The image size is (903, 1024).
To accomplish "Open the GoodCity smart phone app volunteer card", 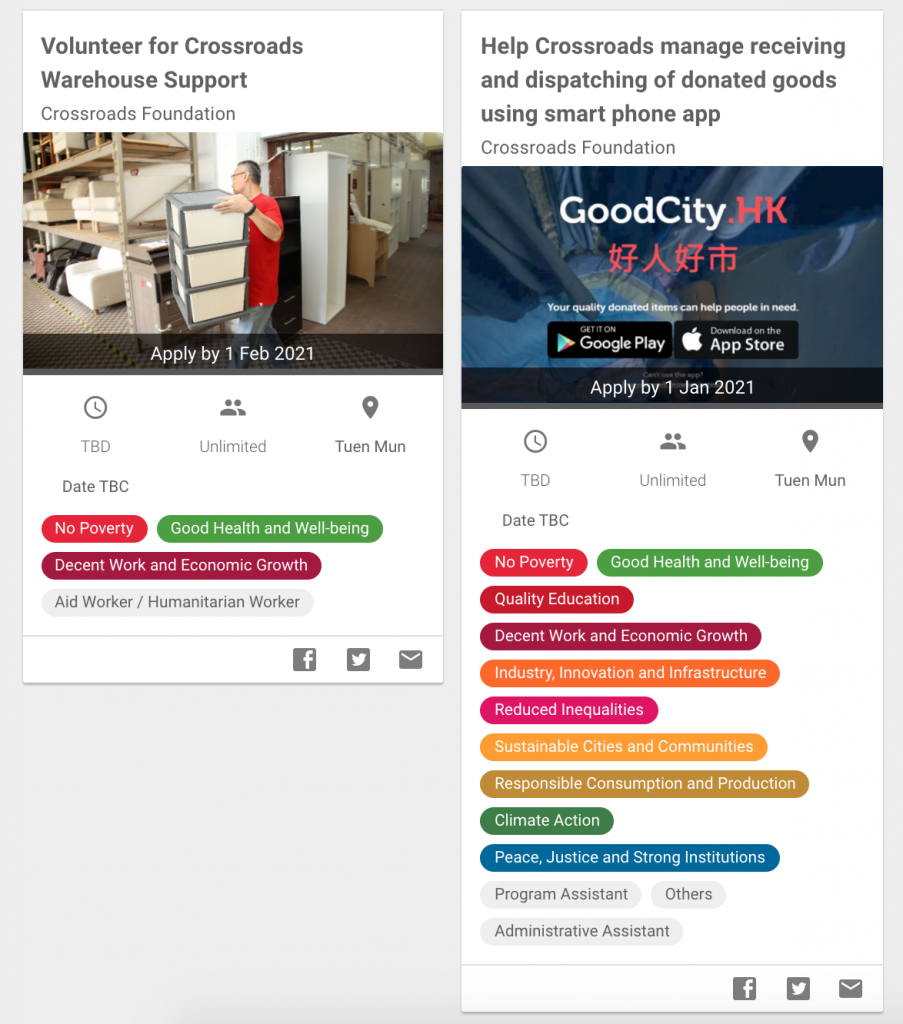I will click(x=663, y=80).
